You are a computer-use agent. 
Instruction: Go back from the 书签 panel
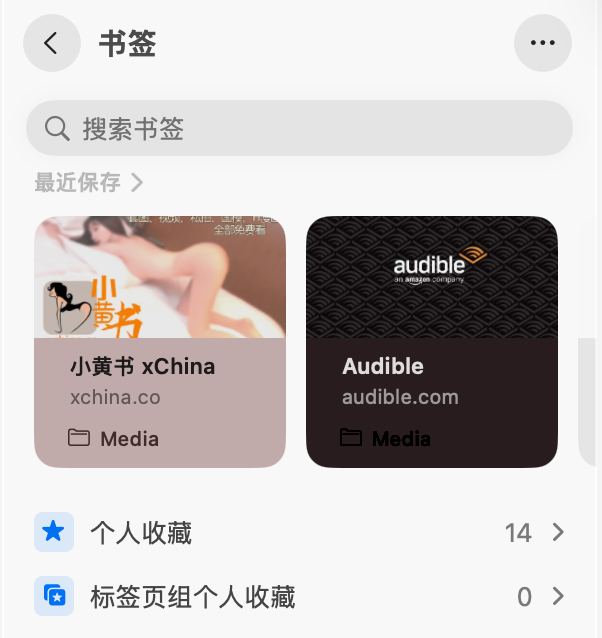[x=51, y=44]
